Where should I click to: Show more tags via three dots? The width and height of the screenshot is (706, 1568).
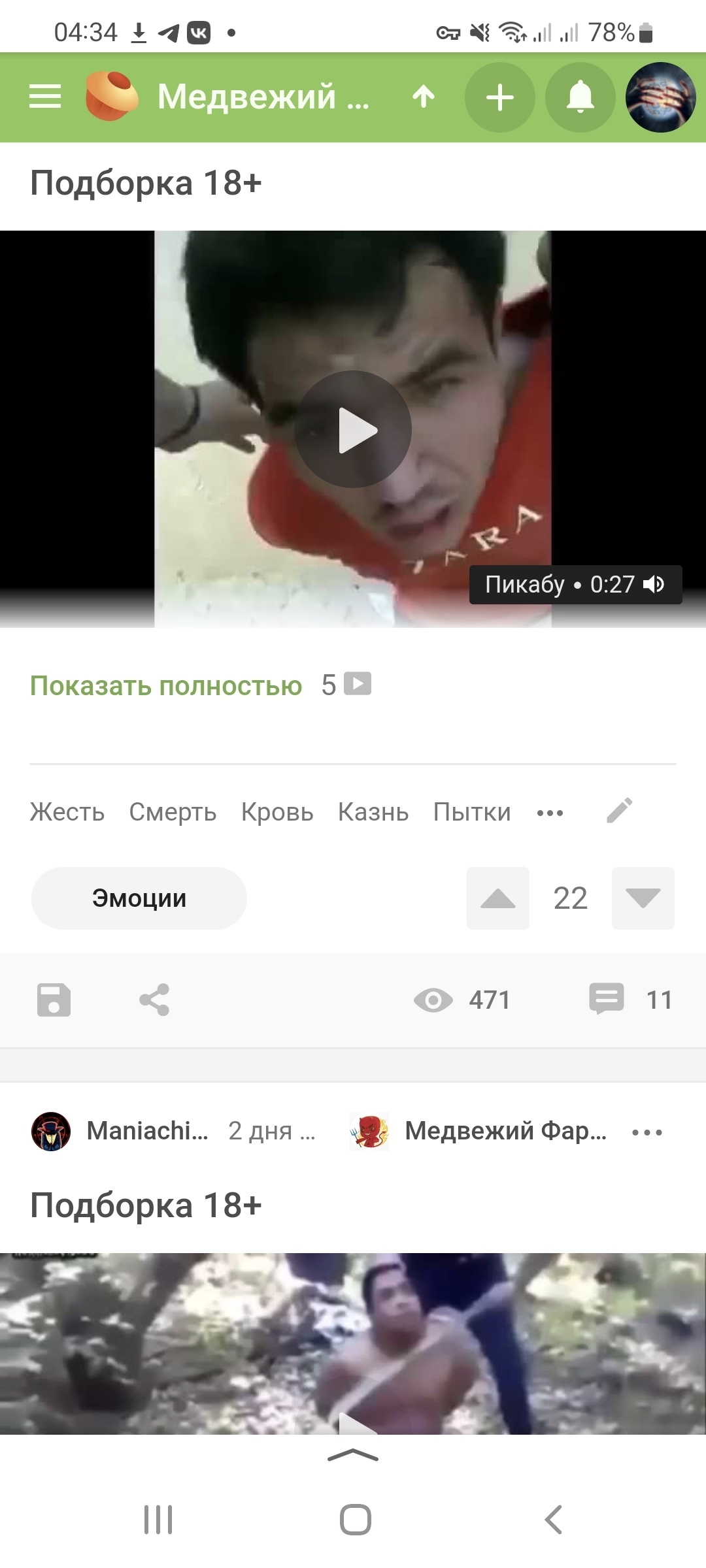(550, 813)
